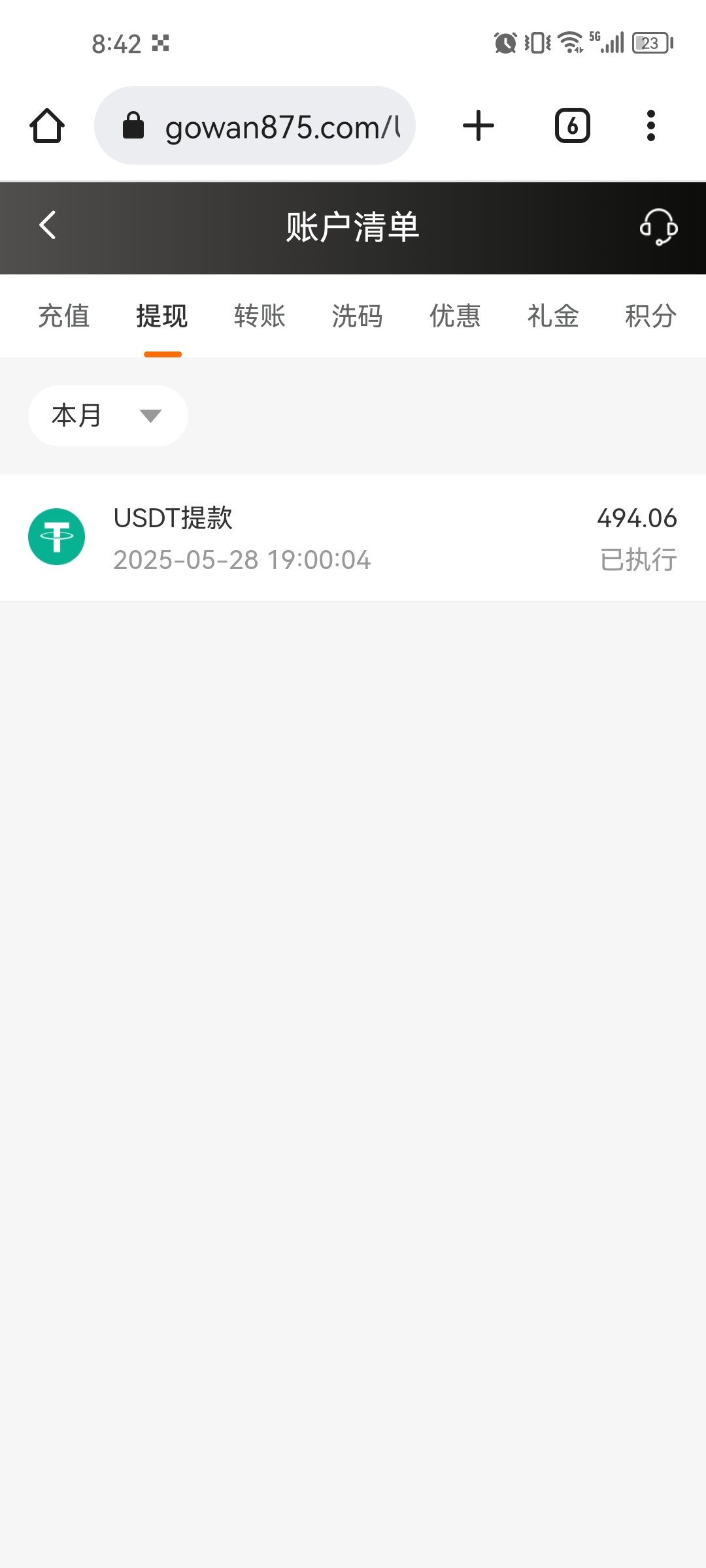Screen dimensions: 706x1568
Task: Switch to the 礼金 tab
Action: pyautogui.click(x=553, y=316)
